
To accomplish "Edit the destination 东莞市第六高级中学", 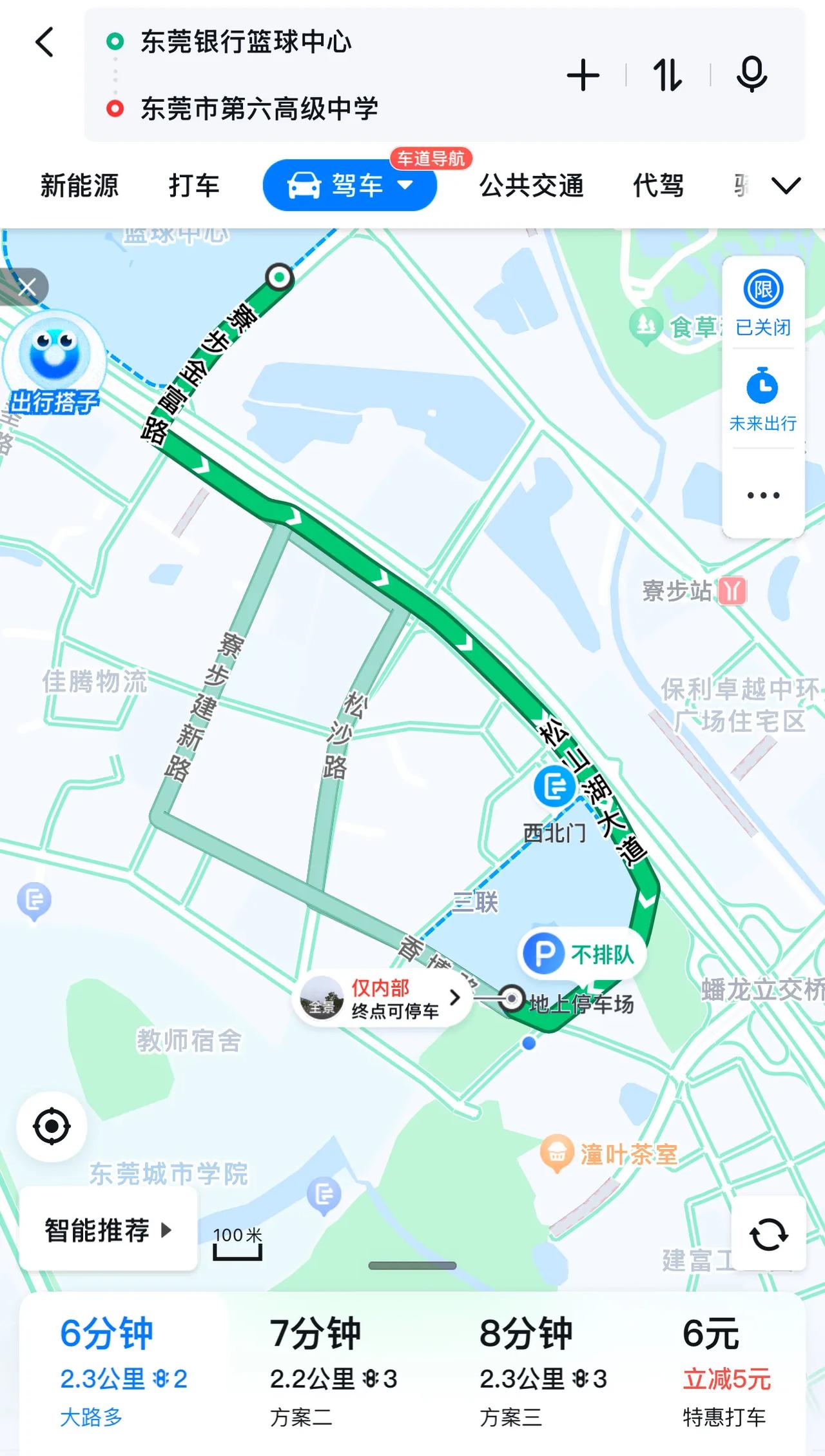I will click(x=259, y=108).
